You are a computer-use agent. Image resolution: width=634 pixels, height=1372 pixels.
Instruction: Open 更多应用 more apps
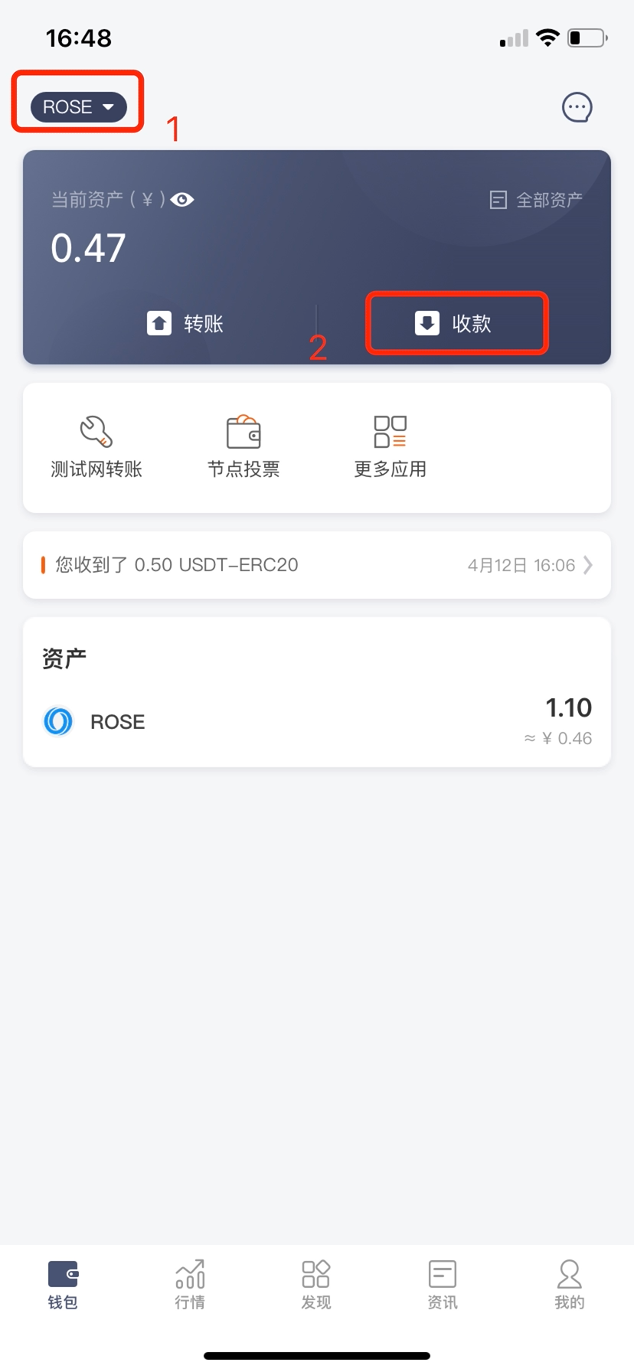pos(390,446)
